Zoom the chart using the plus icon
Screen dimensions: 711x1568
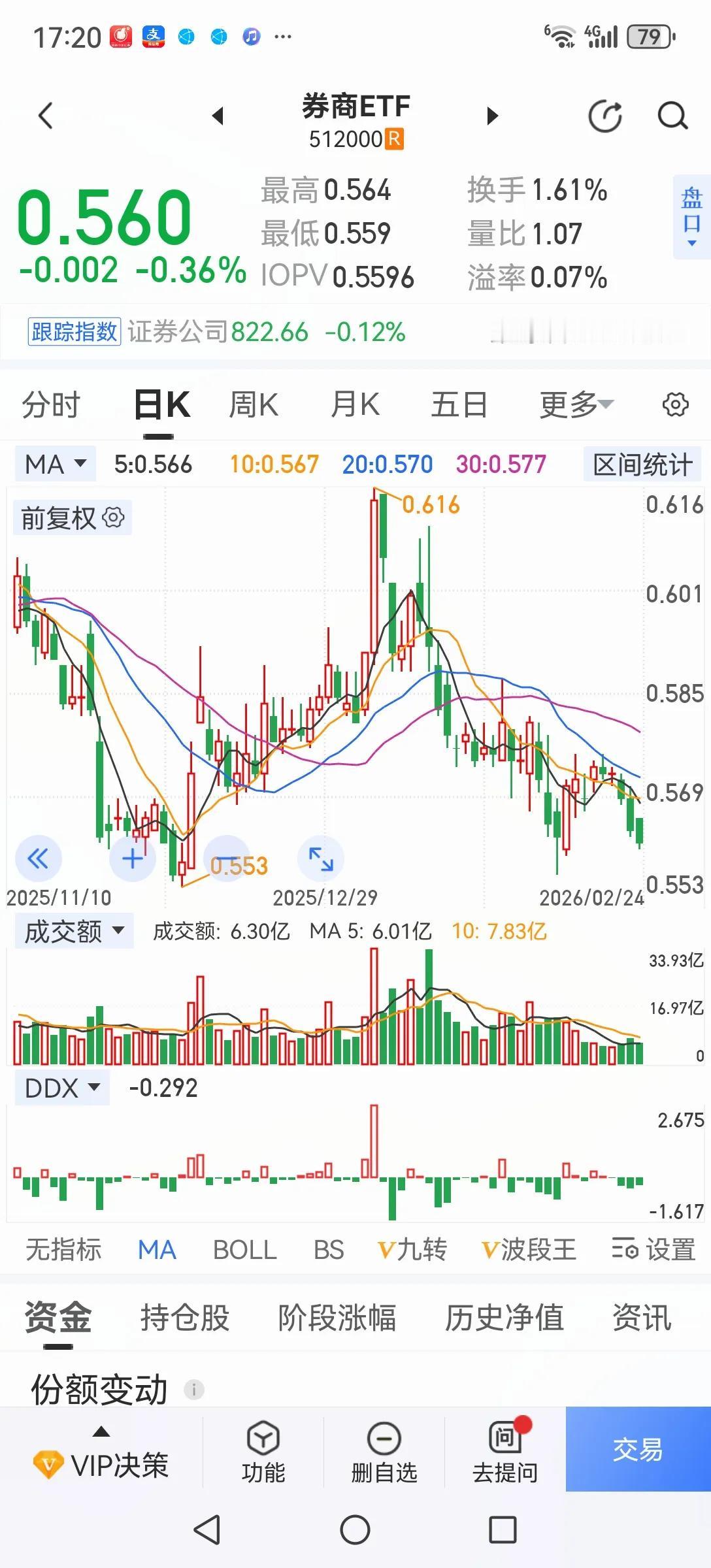click(133, 858)
